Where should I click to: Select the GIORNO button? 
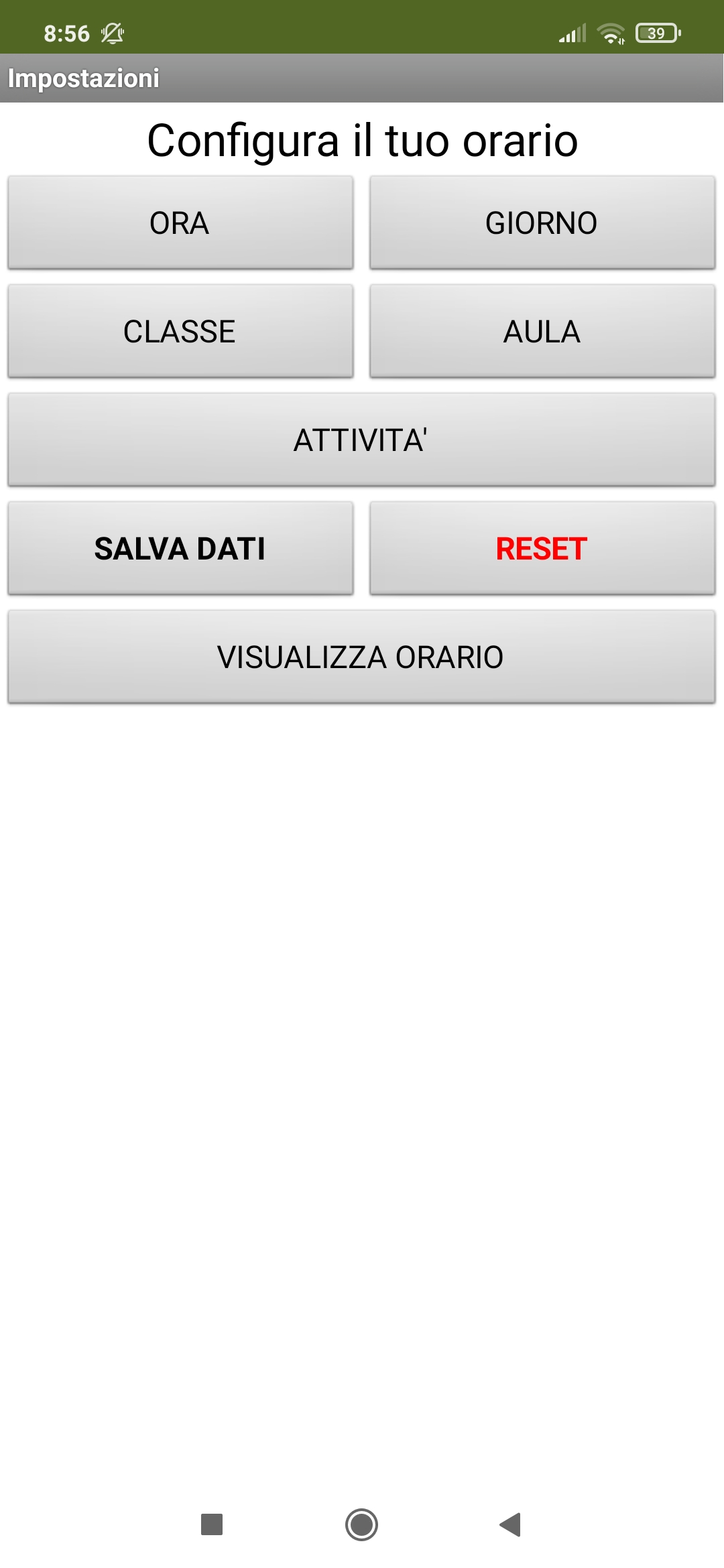pyautogui.click(x=542, y=222)
